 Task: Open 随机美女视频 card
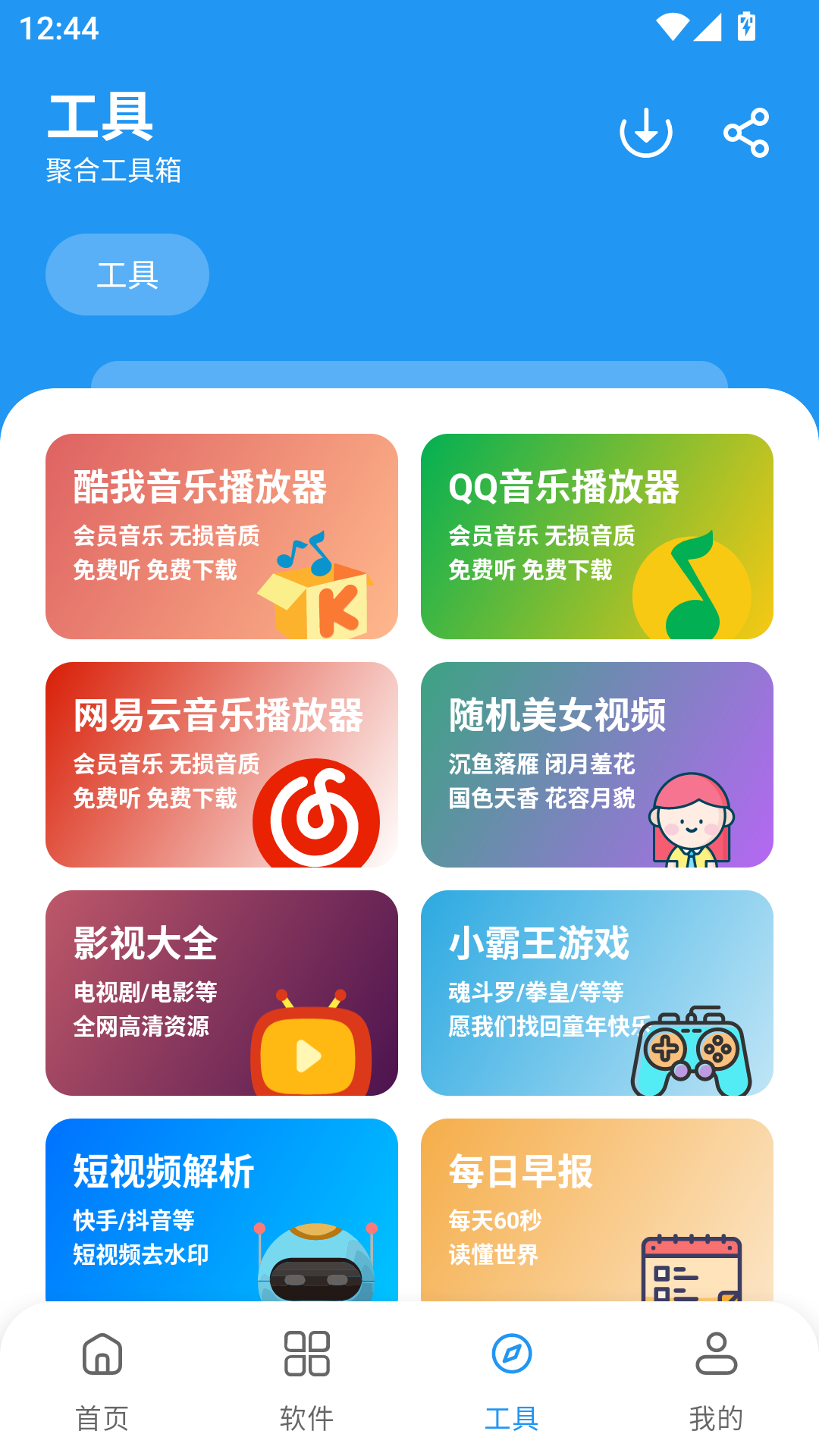click(597, 764)
